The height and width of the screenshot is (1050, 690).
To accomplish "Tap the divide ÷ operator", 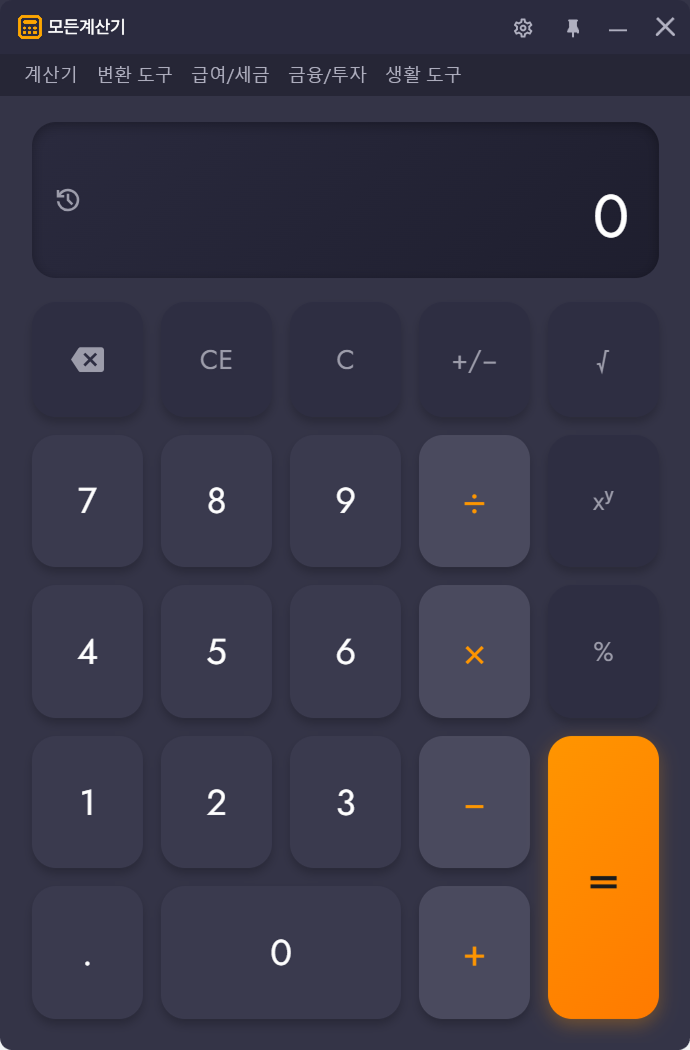I will tap(474, 501).
